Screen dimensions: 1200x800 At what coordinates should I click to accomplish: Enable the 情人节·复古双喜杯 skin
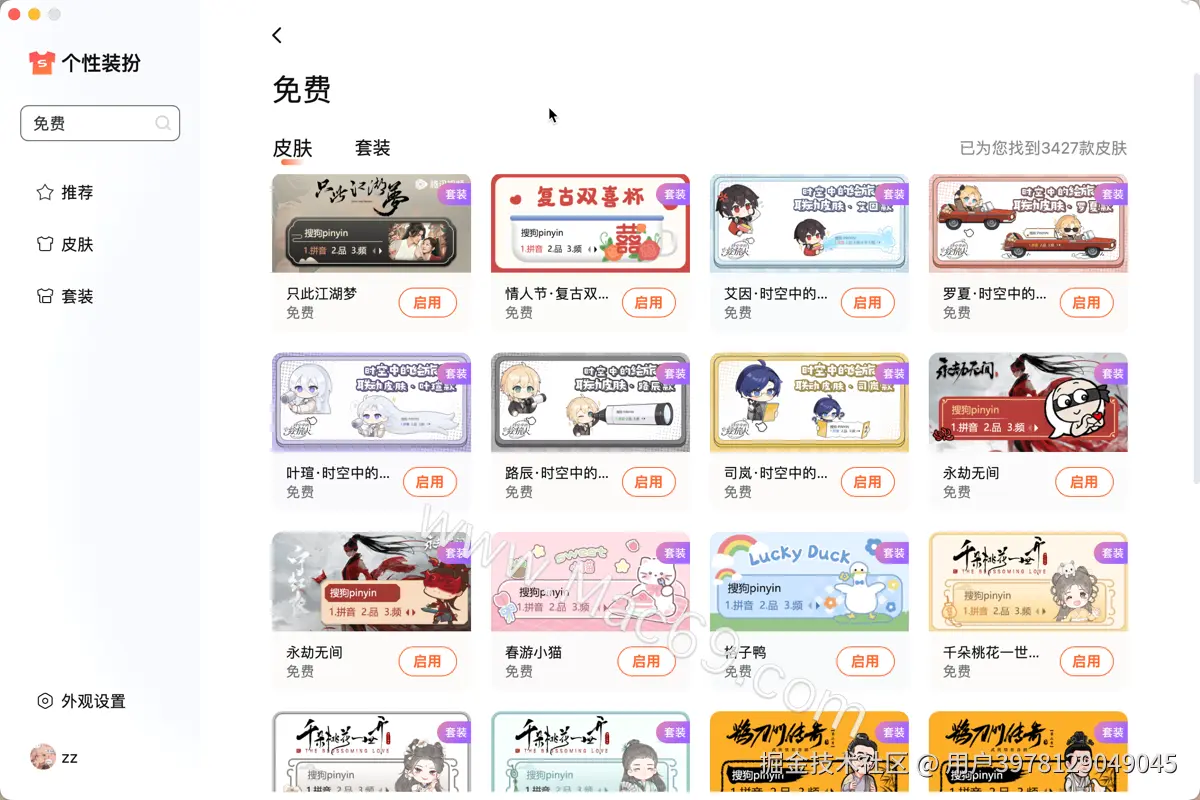[648, 302]
